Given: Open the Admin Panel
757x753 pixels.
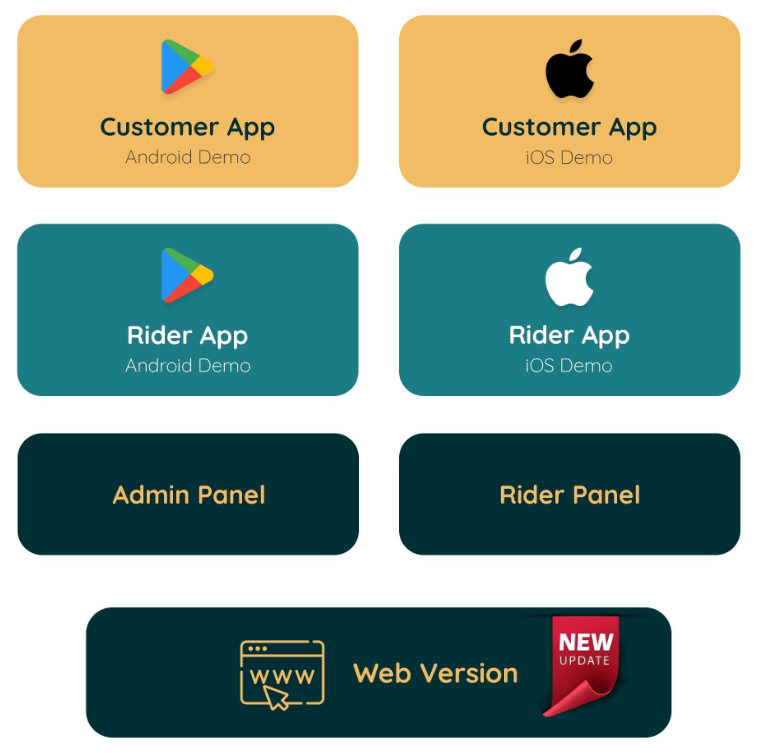Looking at the screenshot, I should [188, 494].
